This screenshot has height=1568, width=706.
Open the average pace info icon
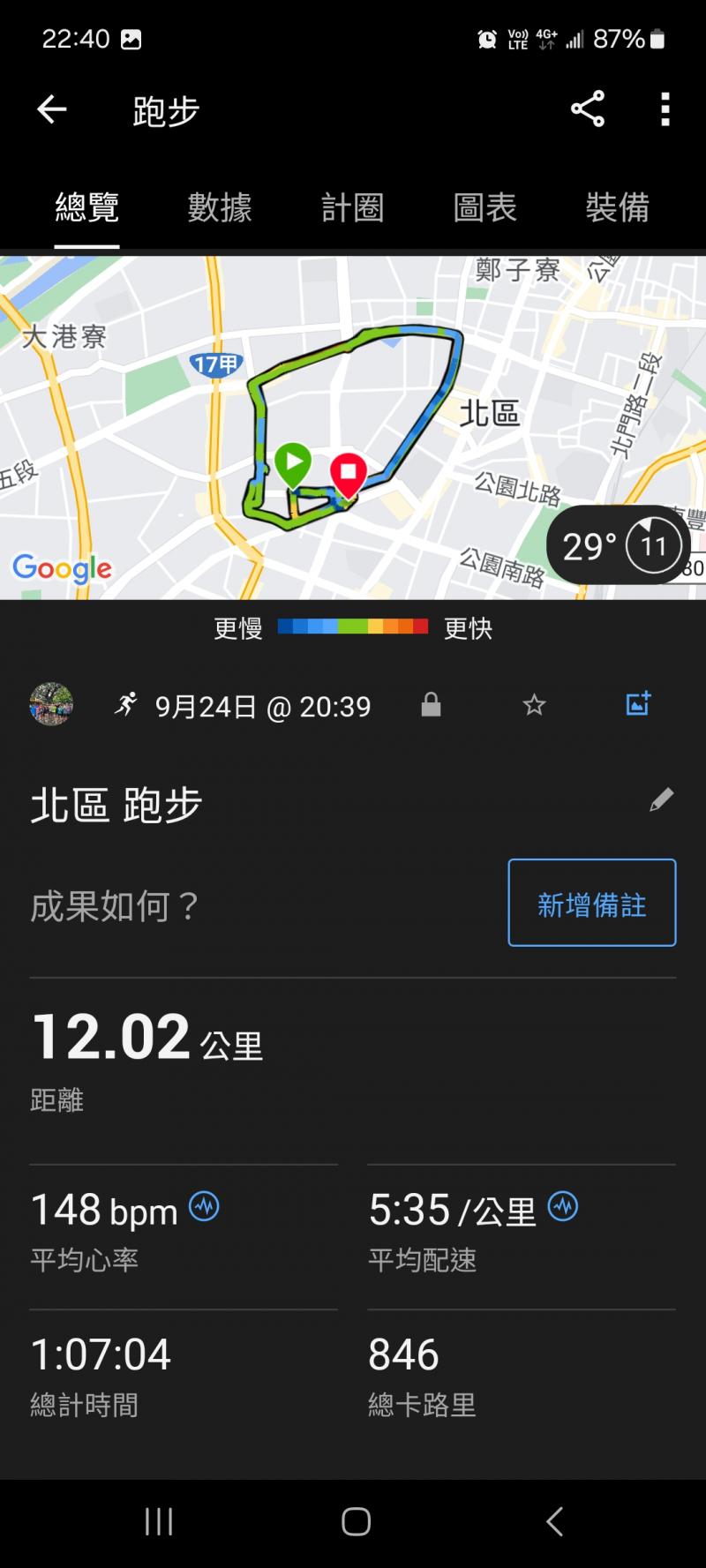563,1206
